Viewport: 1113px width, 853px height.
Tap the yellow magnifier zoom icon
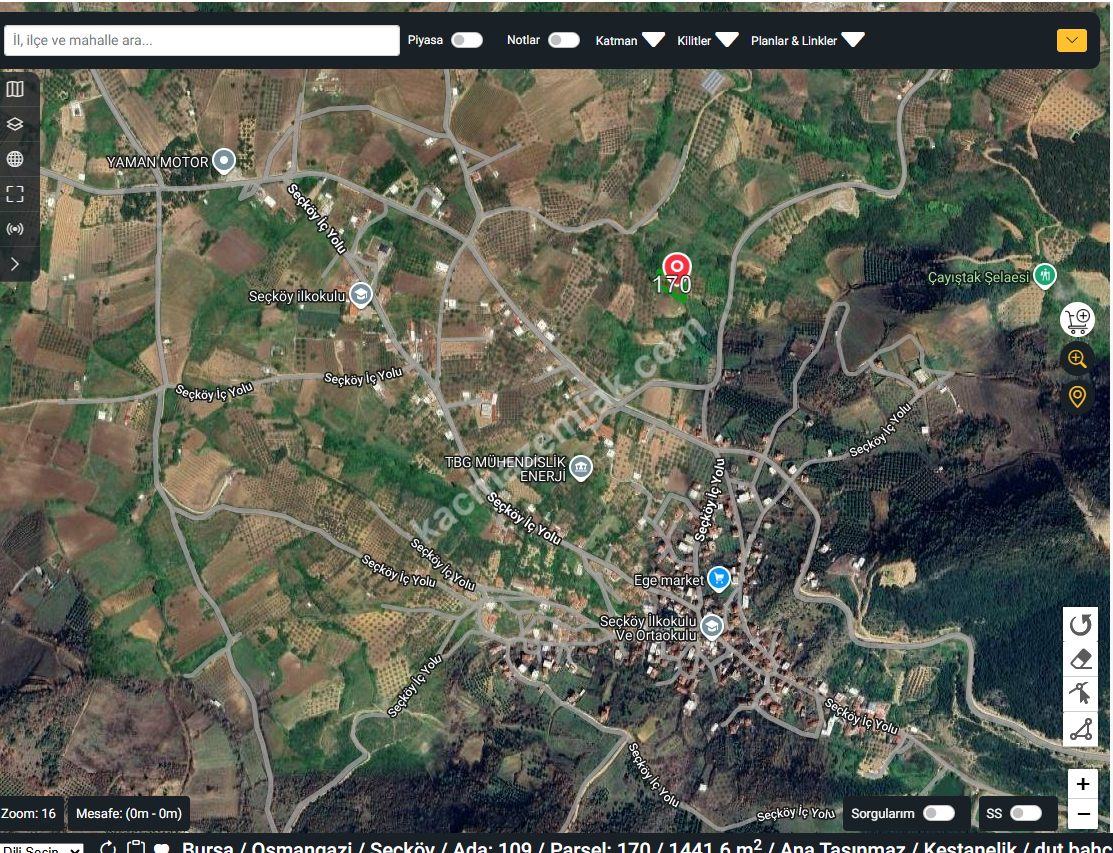pyautogui.click(x=1077, y=358)
